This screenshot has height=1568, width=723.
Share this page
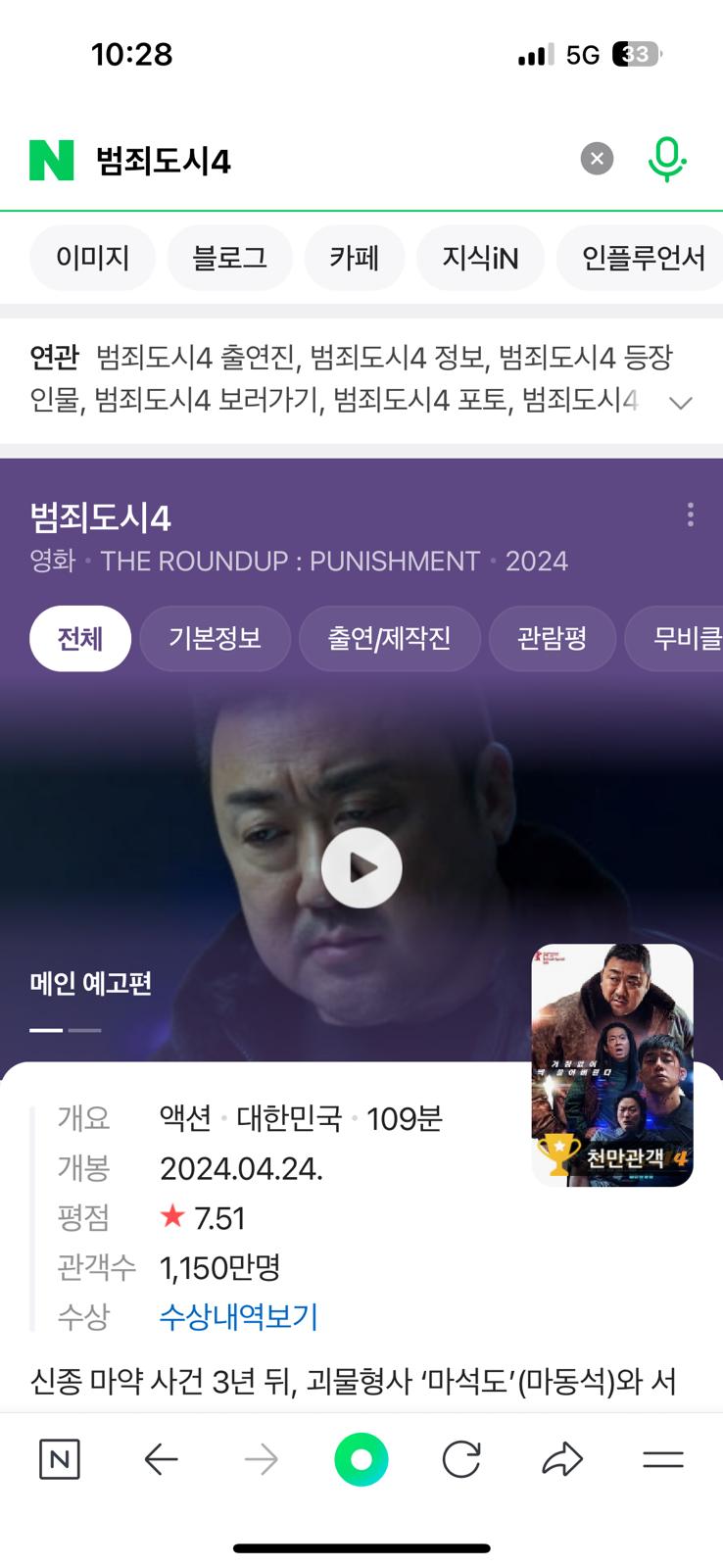point(562,1460)
